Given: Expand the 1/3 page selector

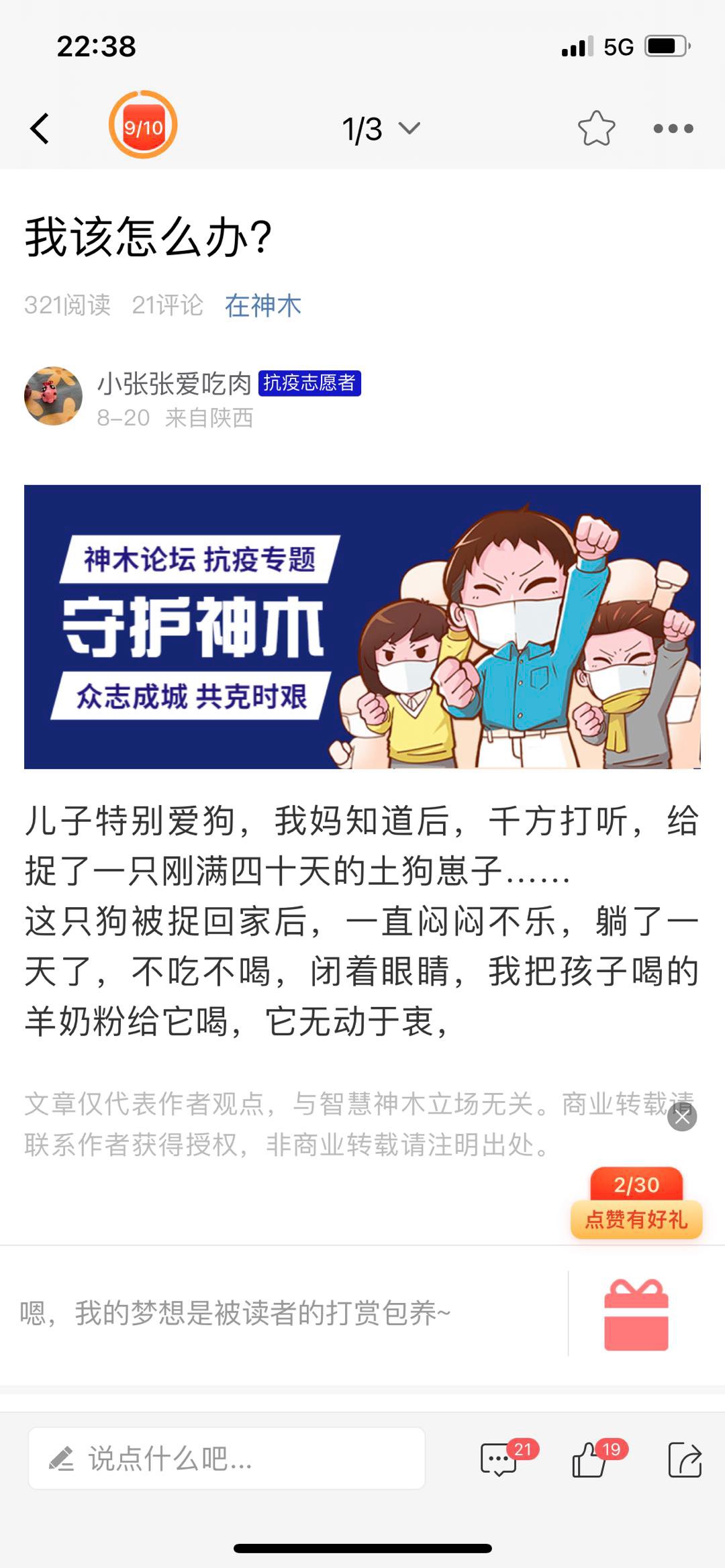Looking at the screenshot, I should 380,128.
